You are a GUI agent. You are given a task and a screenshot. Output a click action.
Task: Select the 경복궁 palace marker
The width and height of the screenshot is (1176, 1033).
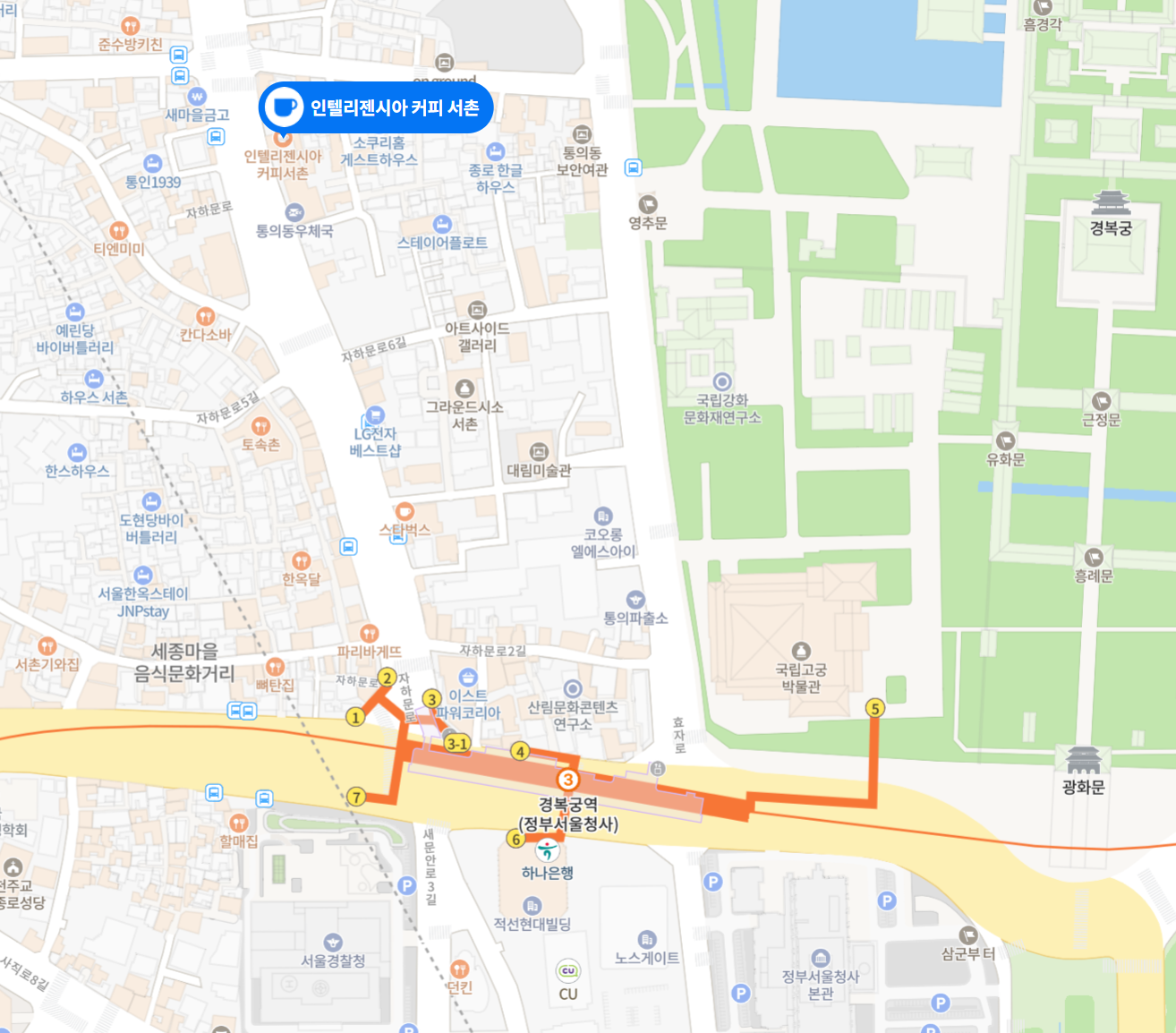coord(1111,205)
